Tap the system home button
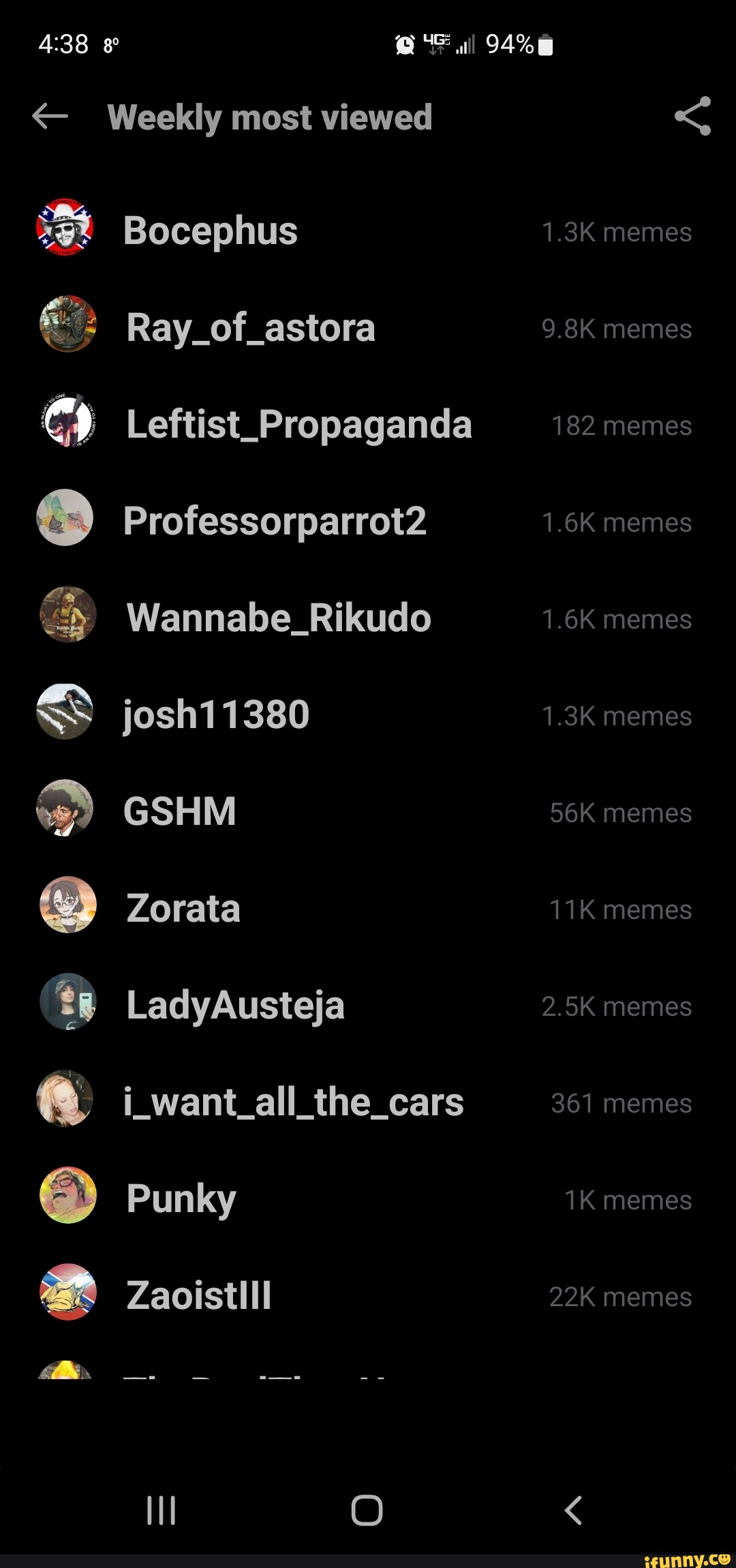736x1568 pixels. (x=367, y=1510)
